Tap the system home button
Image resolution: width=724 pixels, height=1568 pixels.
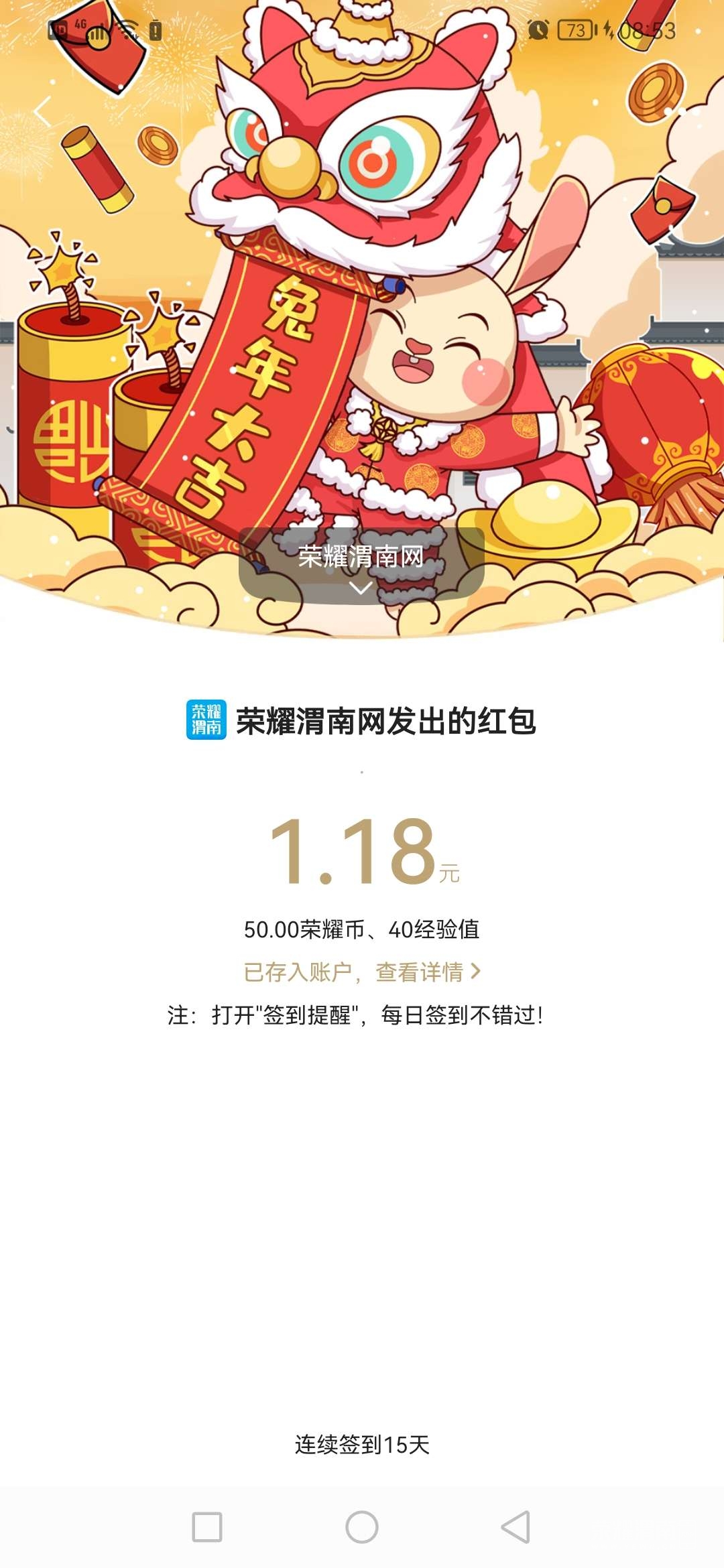362,1527
